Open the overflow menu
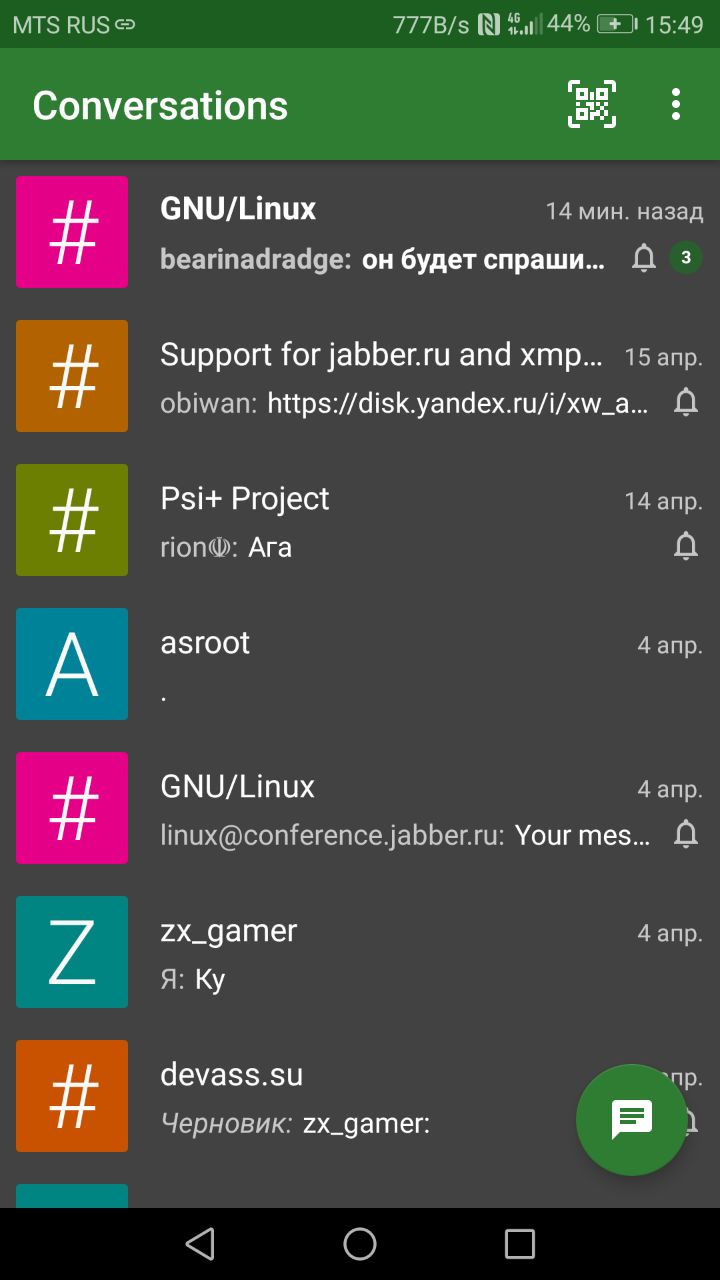This screenshot has height=1280, width=720. click(x=676, y=104)
